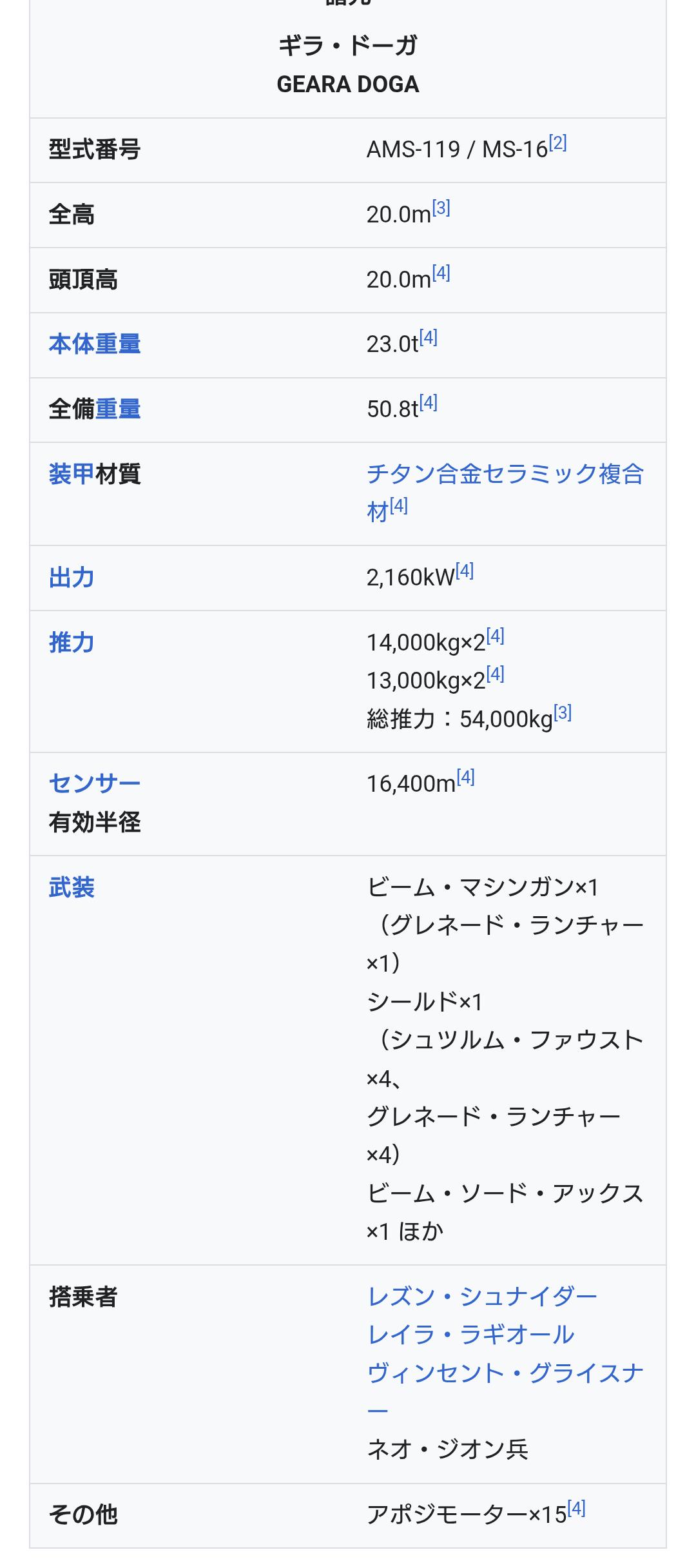
Task: Open the チタン合金セラミック複合材 article
Action: point(504,475)
